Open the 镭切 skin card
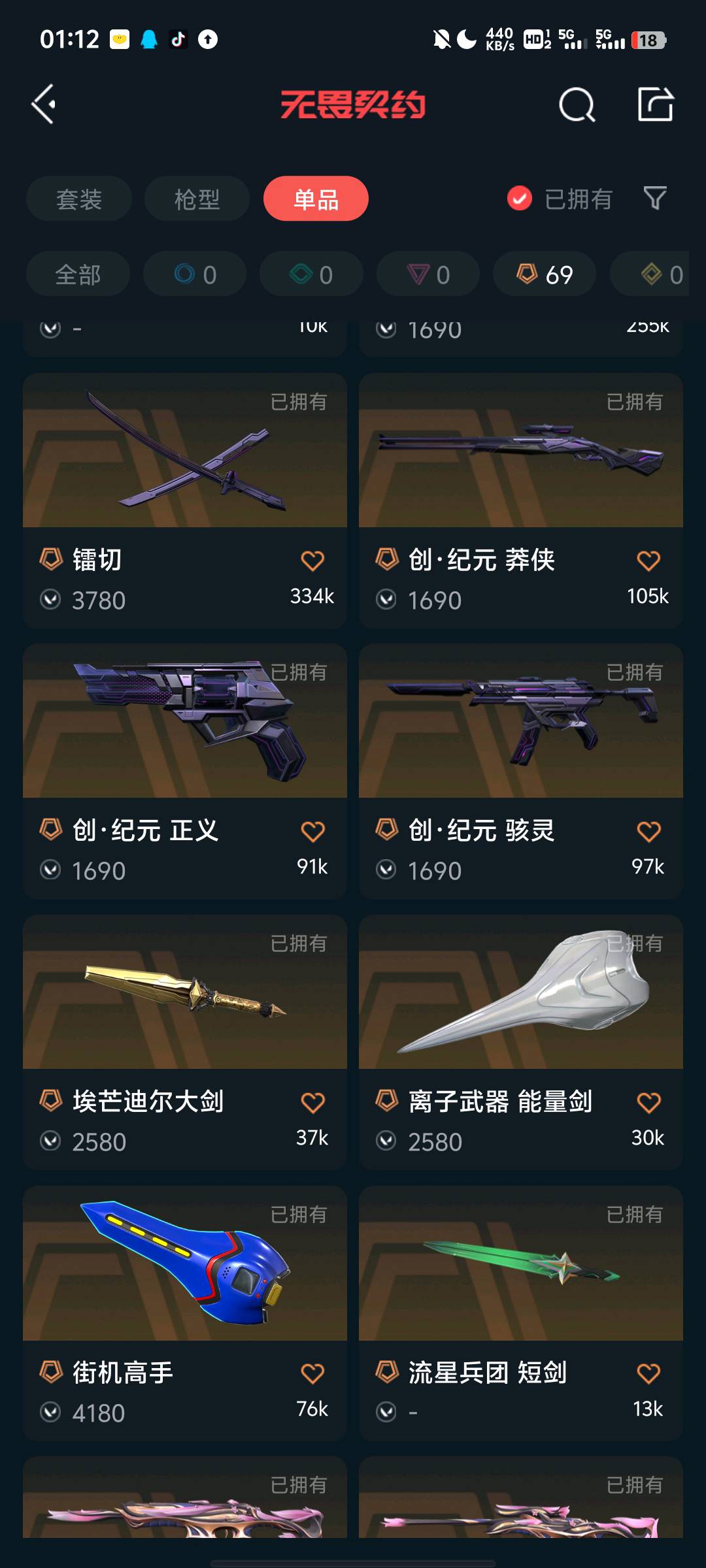This screenshot has height=1568, width=706. pyautogui.click(x=185, y=500)
